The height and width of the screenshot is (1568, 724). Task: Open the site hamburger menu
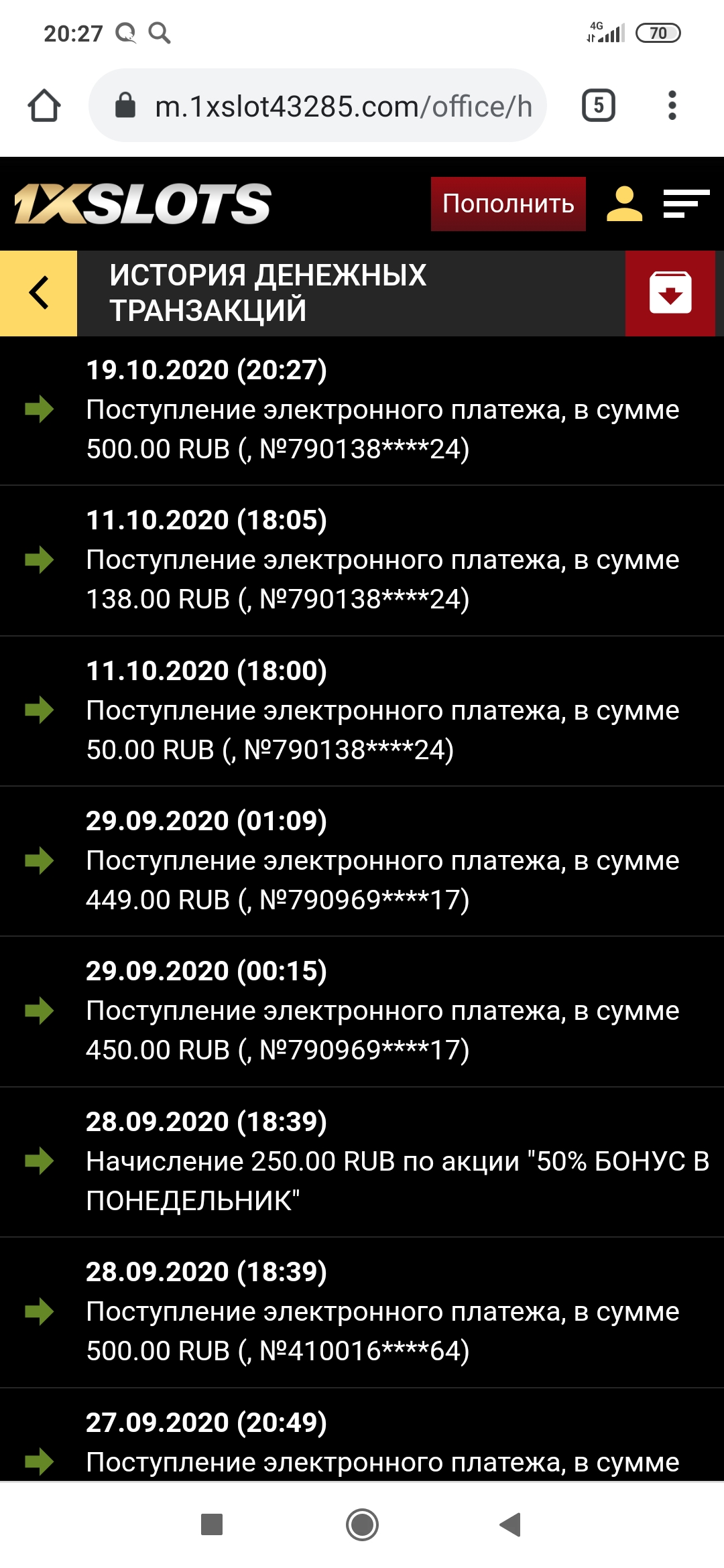click(x=686, y=204)
